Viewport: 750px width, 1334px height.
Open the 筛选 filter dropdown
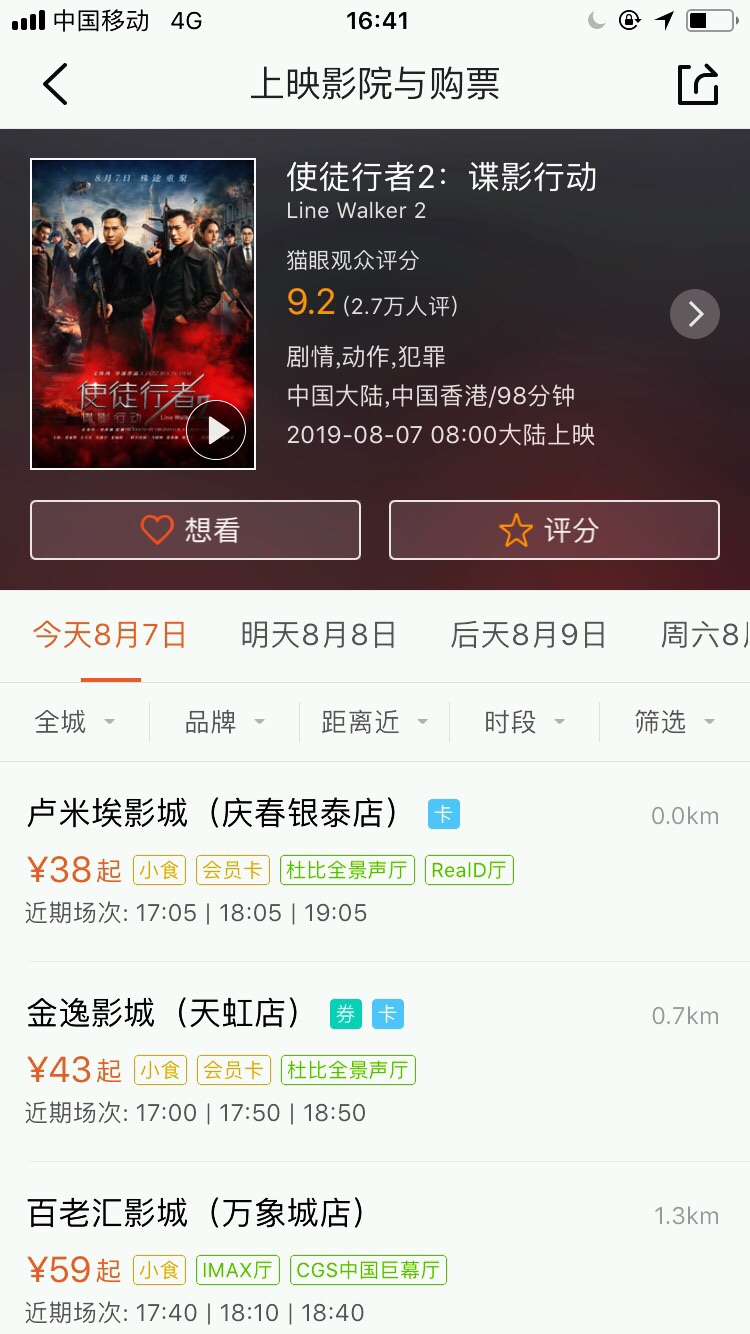point(675,722)
